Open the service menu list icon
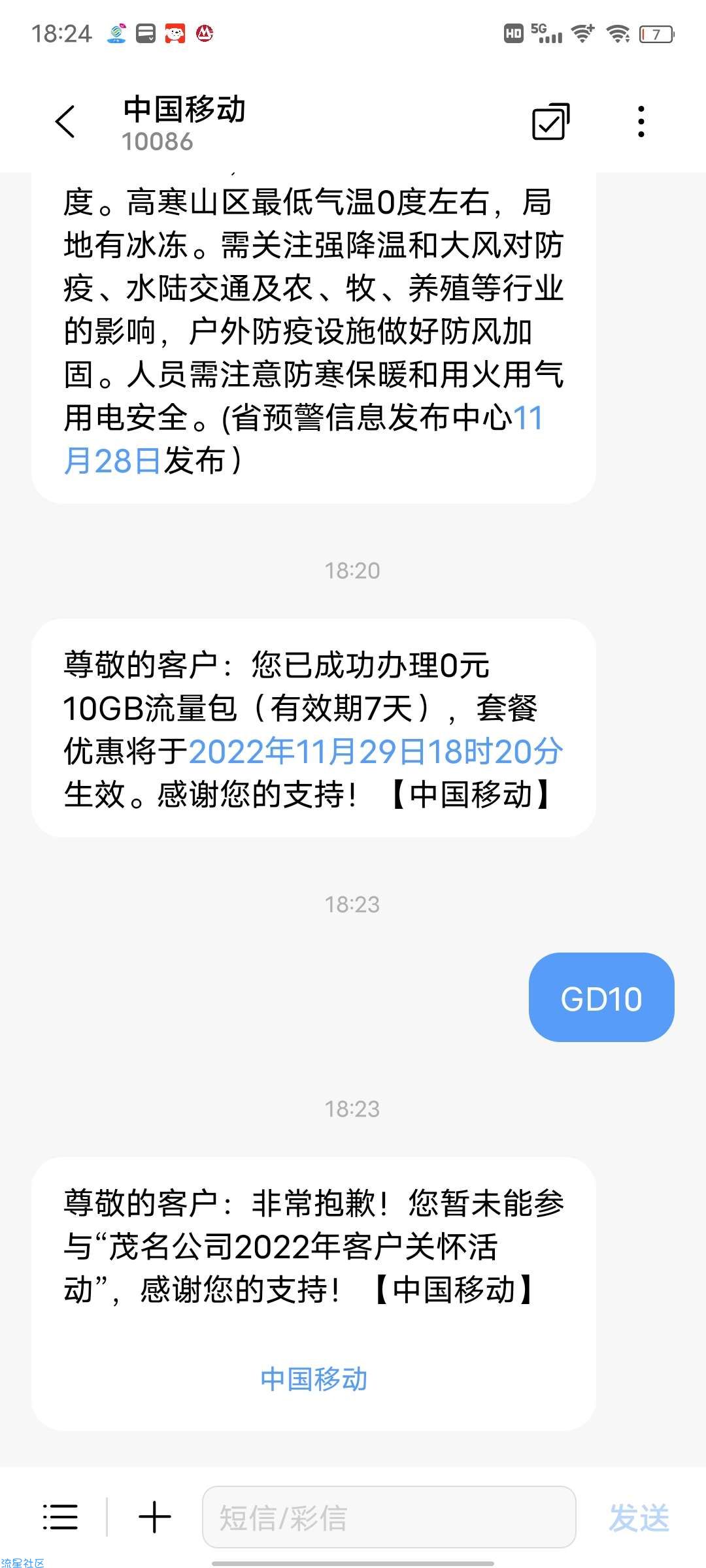Image resolution: width=706 pixels, height=1568 pixels. coord(60,1517)
